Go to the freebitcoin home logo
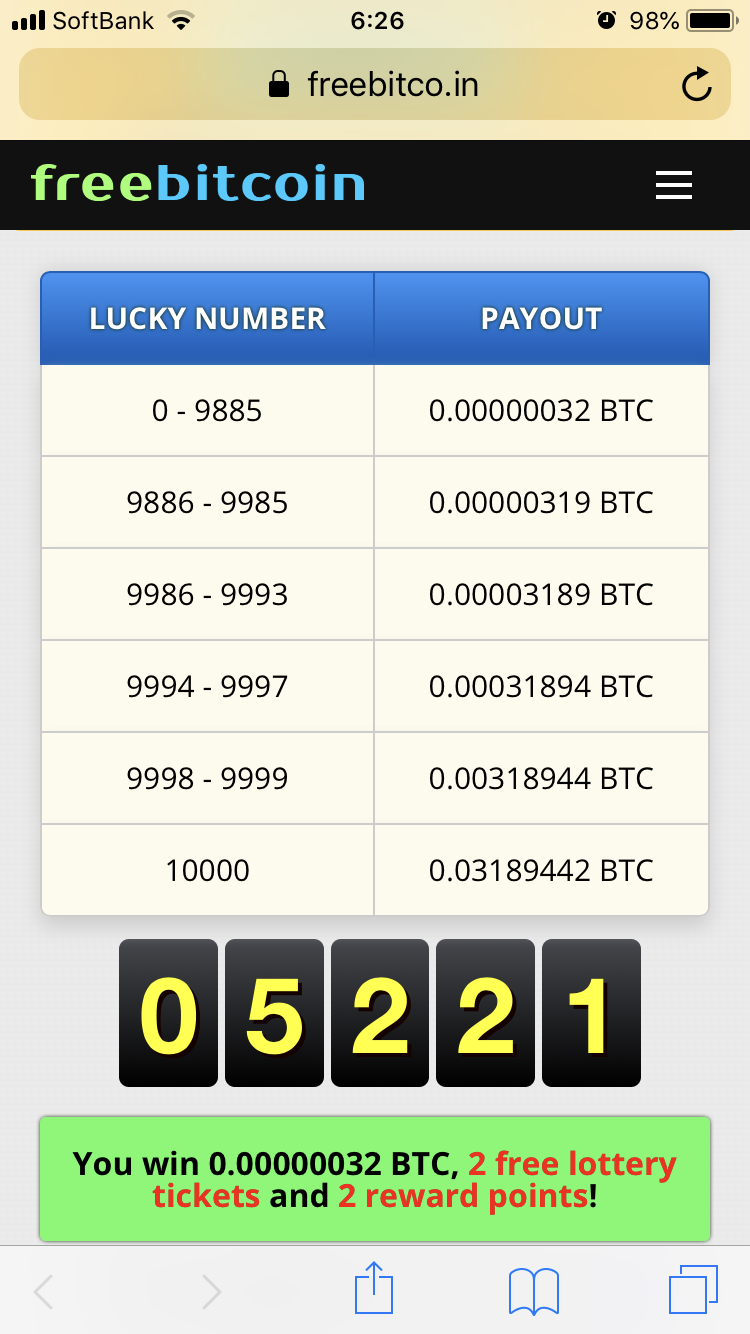The image size is (750, 1334). [198, 185]
